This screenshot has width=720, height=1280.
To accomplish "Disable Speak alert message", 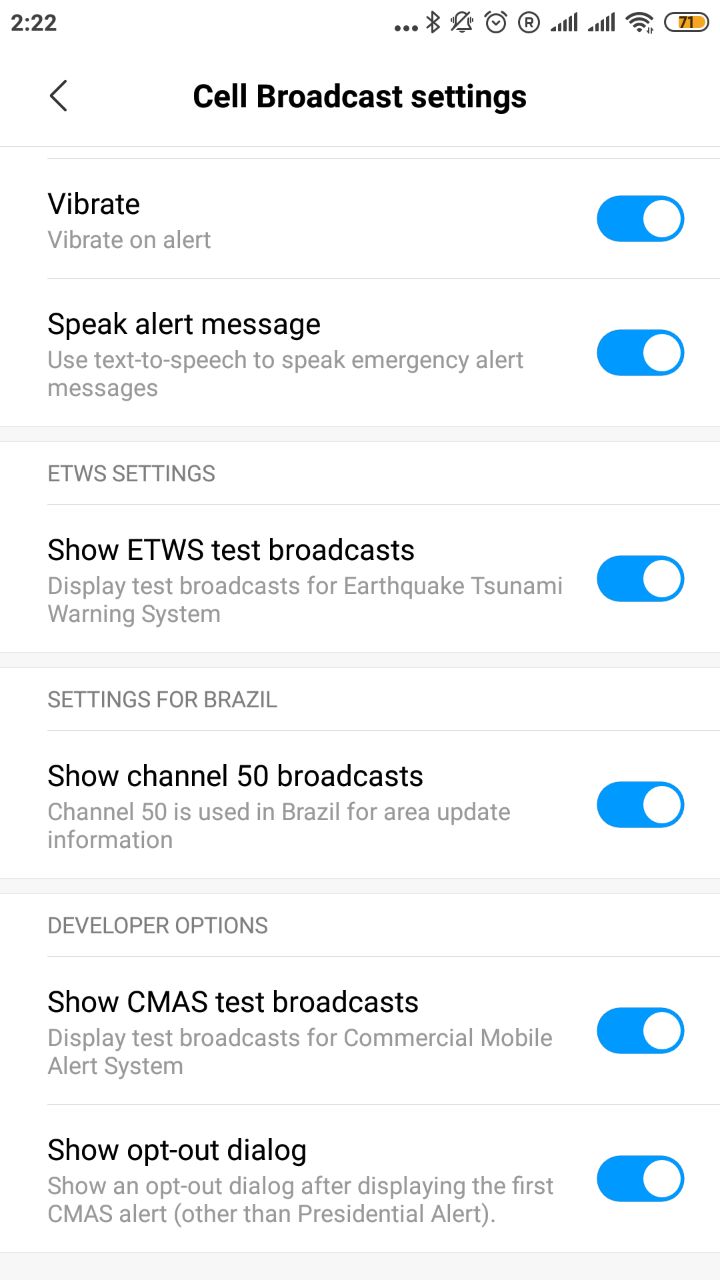I will tap(640, 353).
